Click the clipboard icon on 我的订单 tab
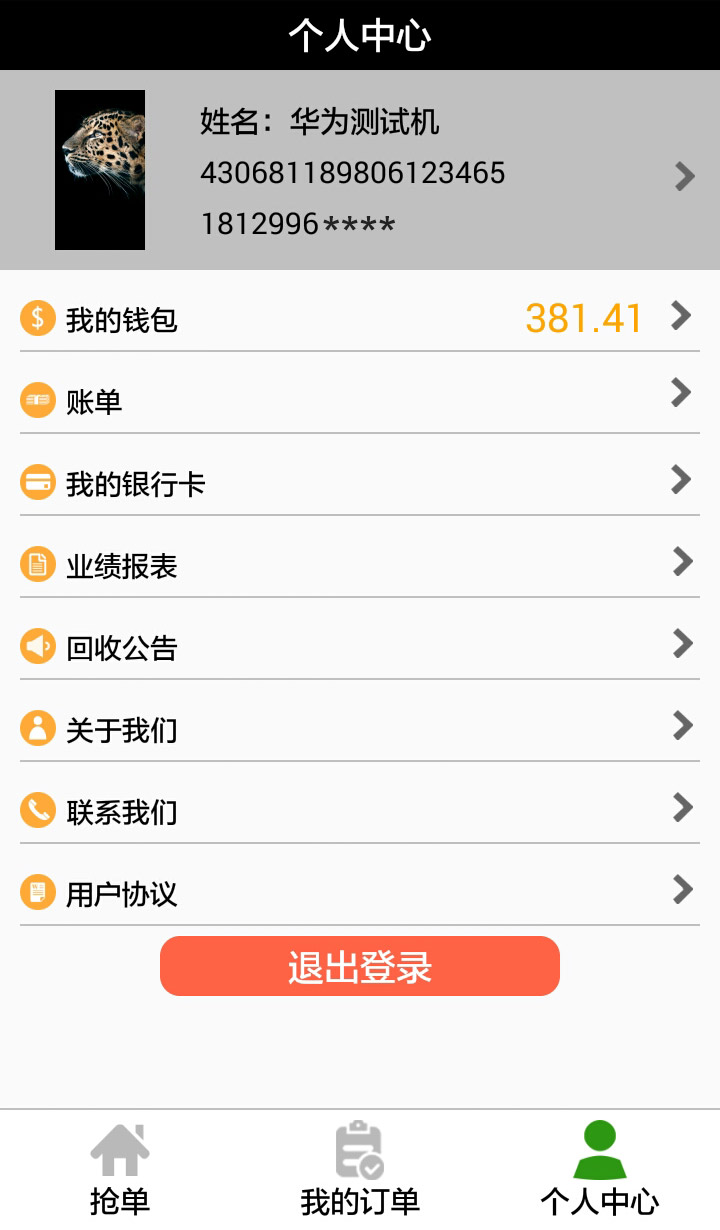The image size is (720, 1230). coord(360,1150)
